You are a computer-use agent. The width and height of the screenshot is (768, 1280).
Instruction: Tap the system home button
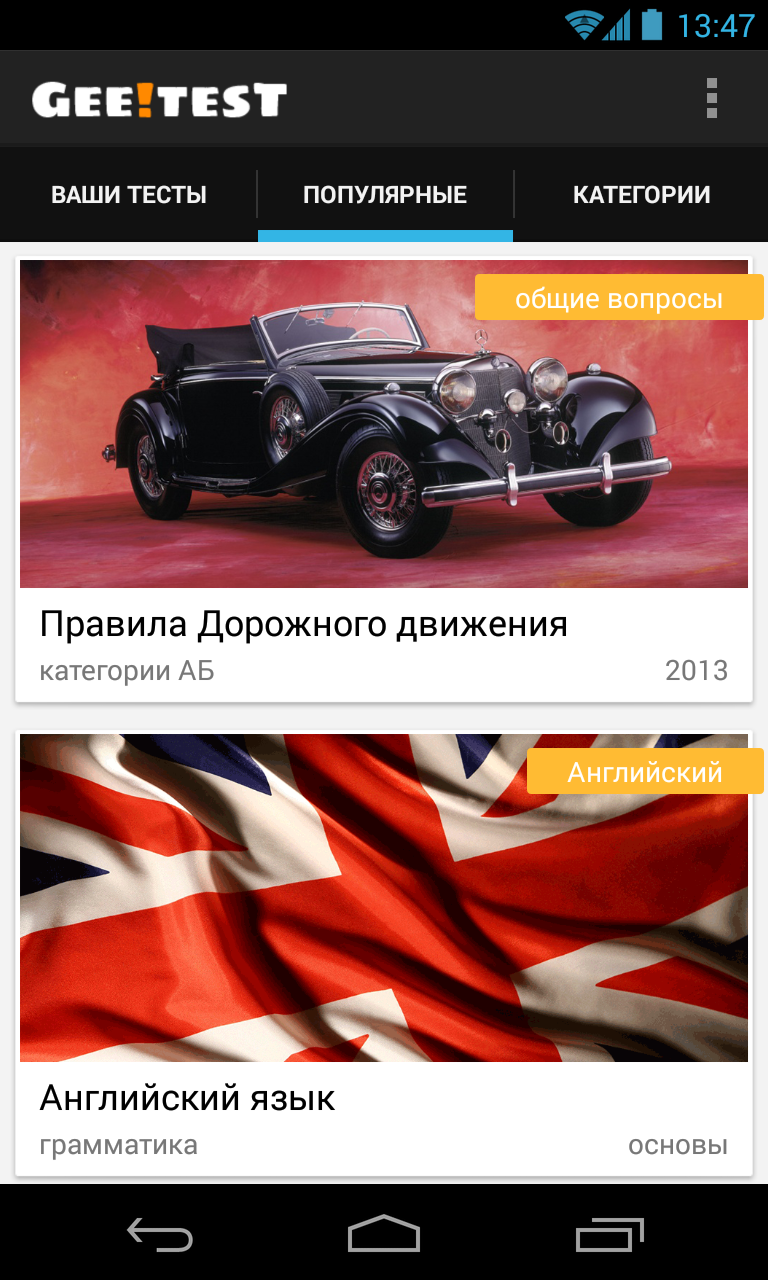click(x=384, y=1234)
